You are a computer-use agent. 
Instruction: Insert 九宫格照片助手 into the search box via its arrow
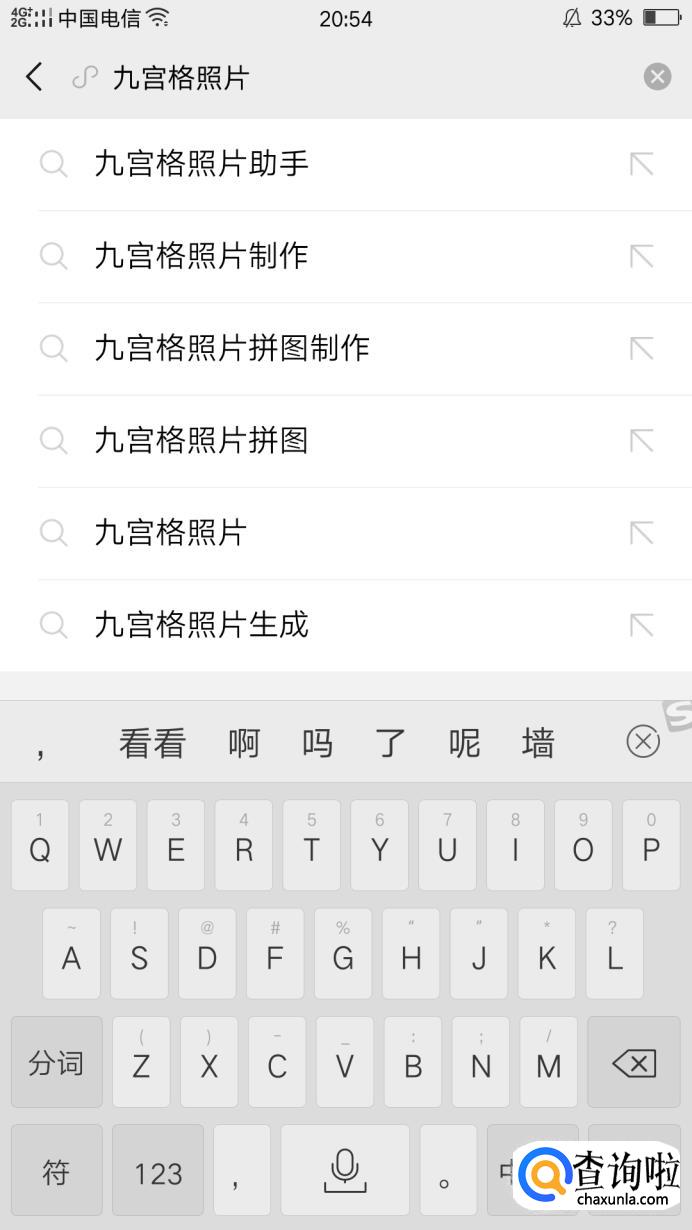tap(641, 164)
